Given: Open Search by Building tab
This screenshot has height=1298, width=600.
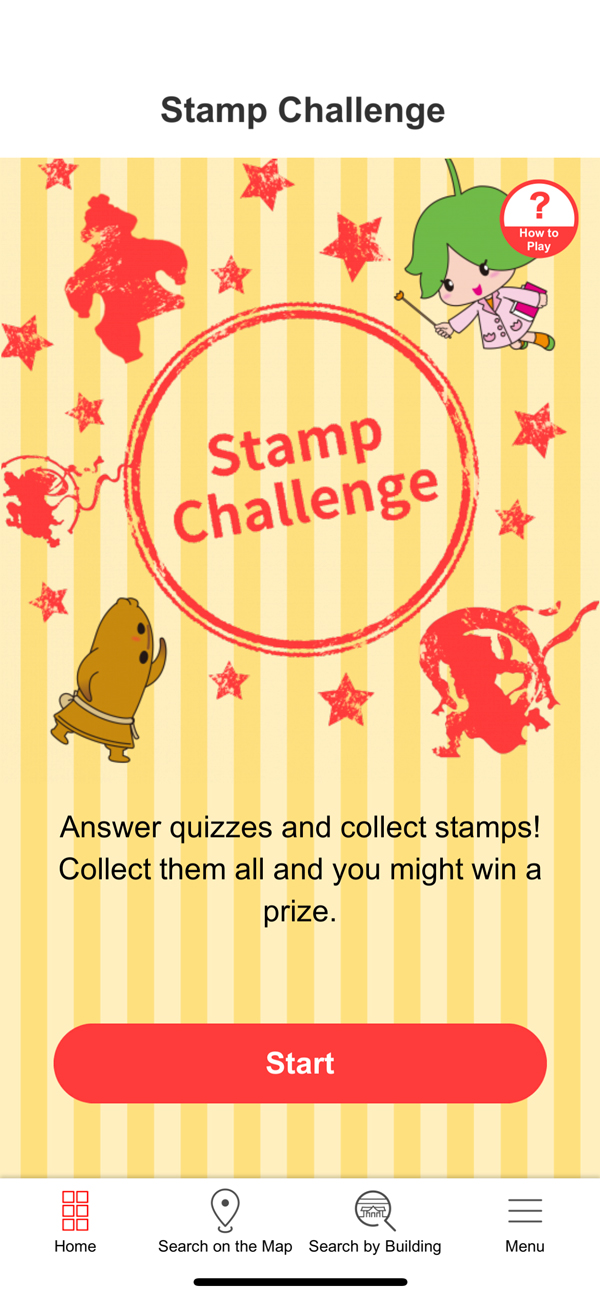Looking at the screenshot, I should click(375, 1222).
